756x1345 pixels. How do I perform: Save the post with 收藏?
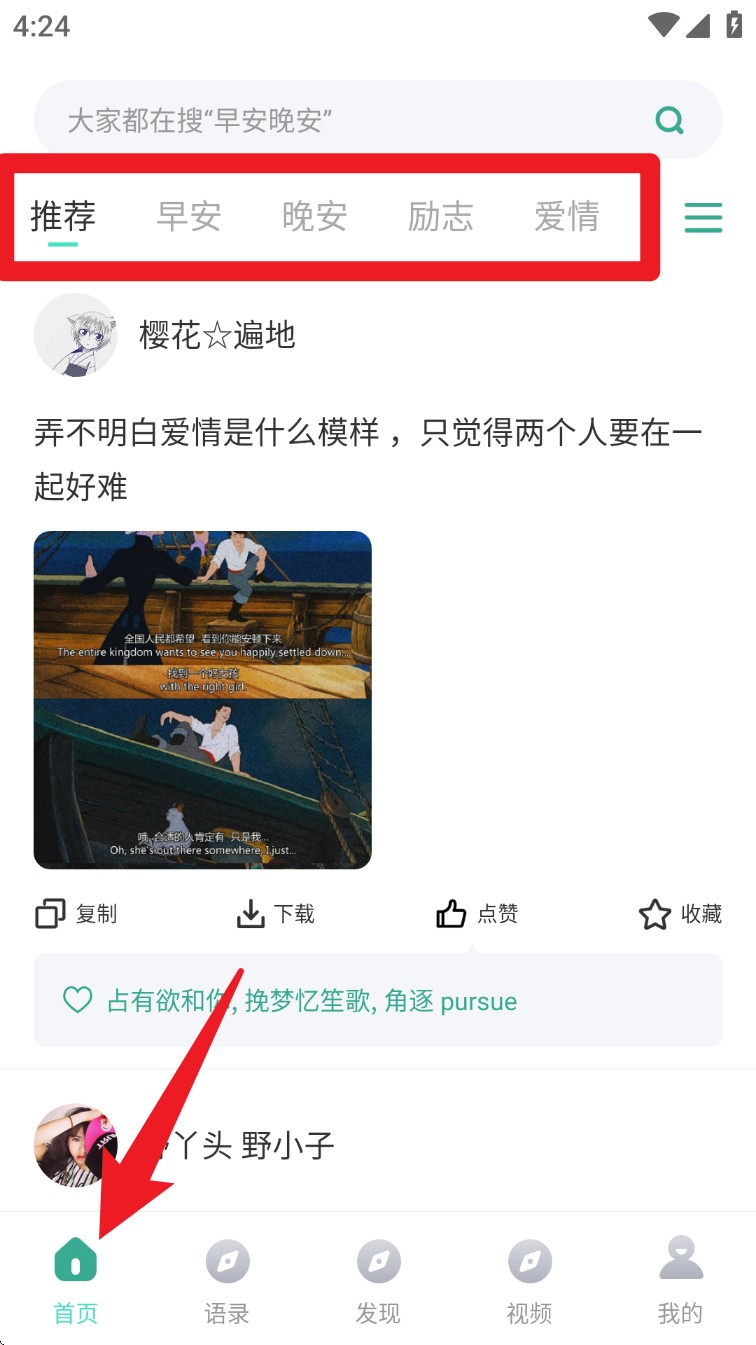680,913
